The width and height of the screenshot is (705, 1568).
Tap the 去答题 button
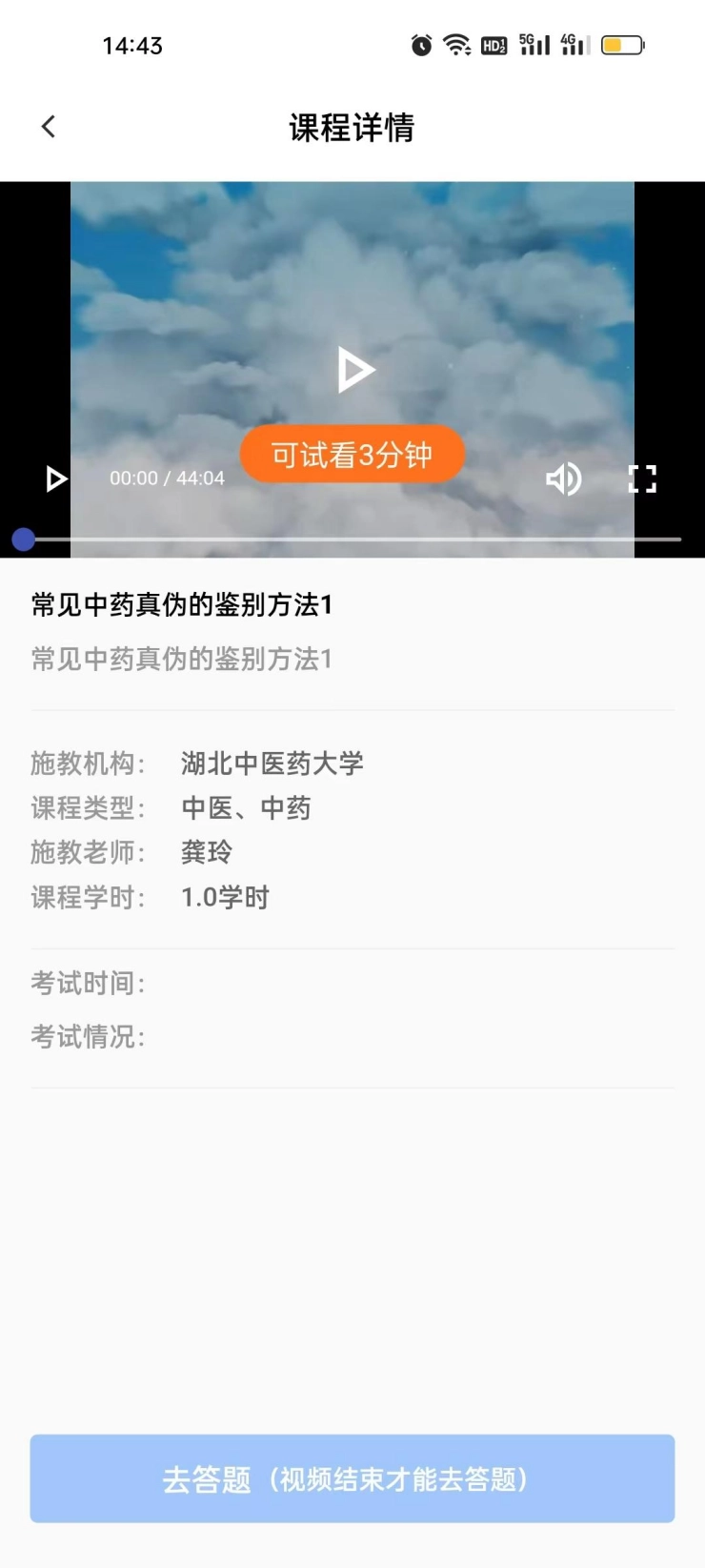pos(352,1478)
